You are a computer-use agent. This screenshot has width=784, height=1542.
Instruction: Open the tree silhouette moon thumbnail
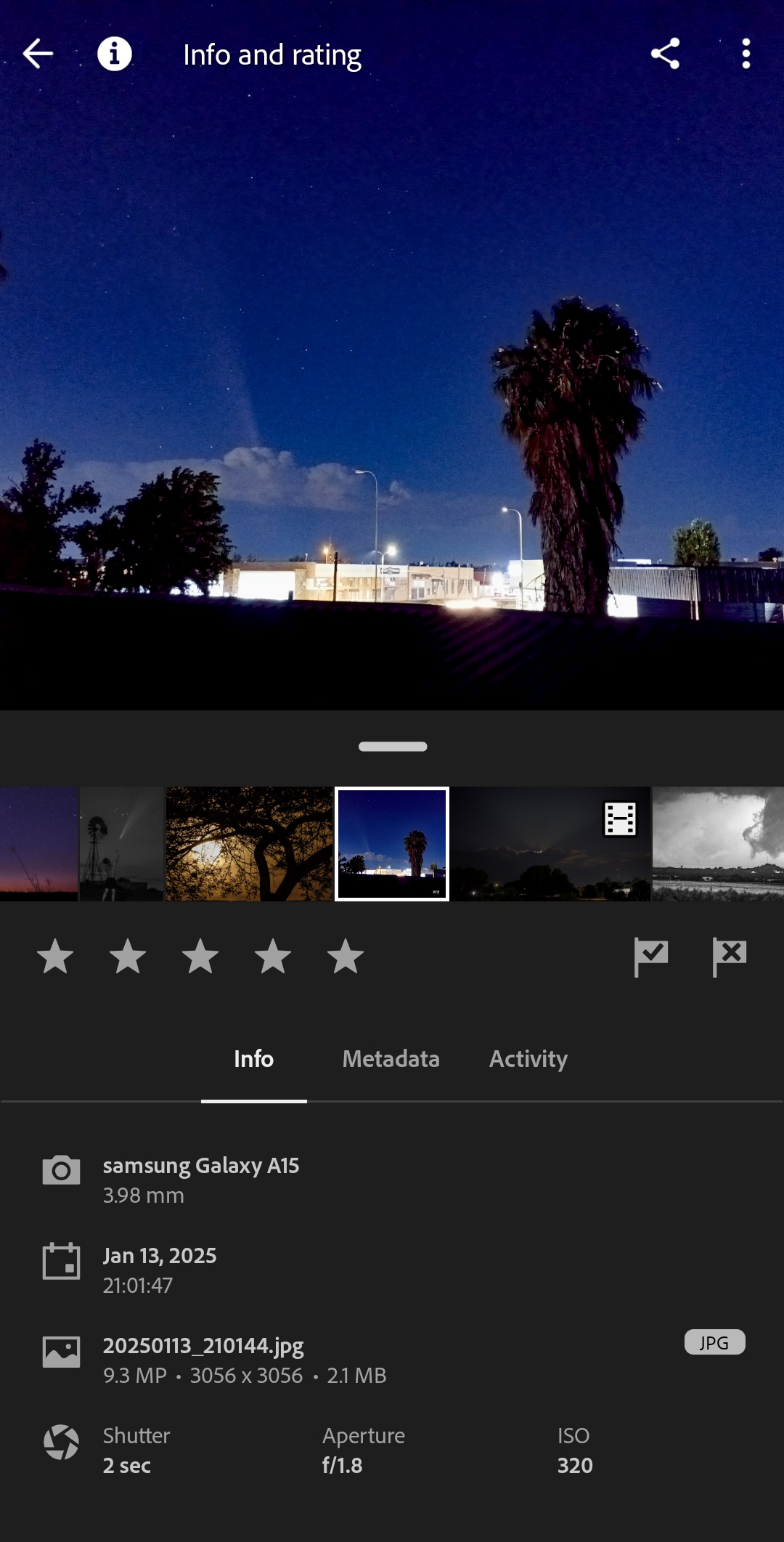249,844
